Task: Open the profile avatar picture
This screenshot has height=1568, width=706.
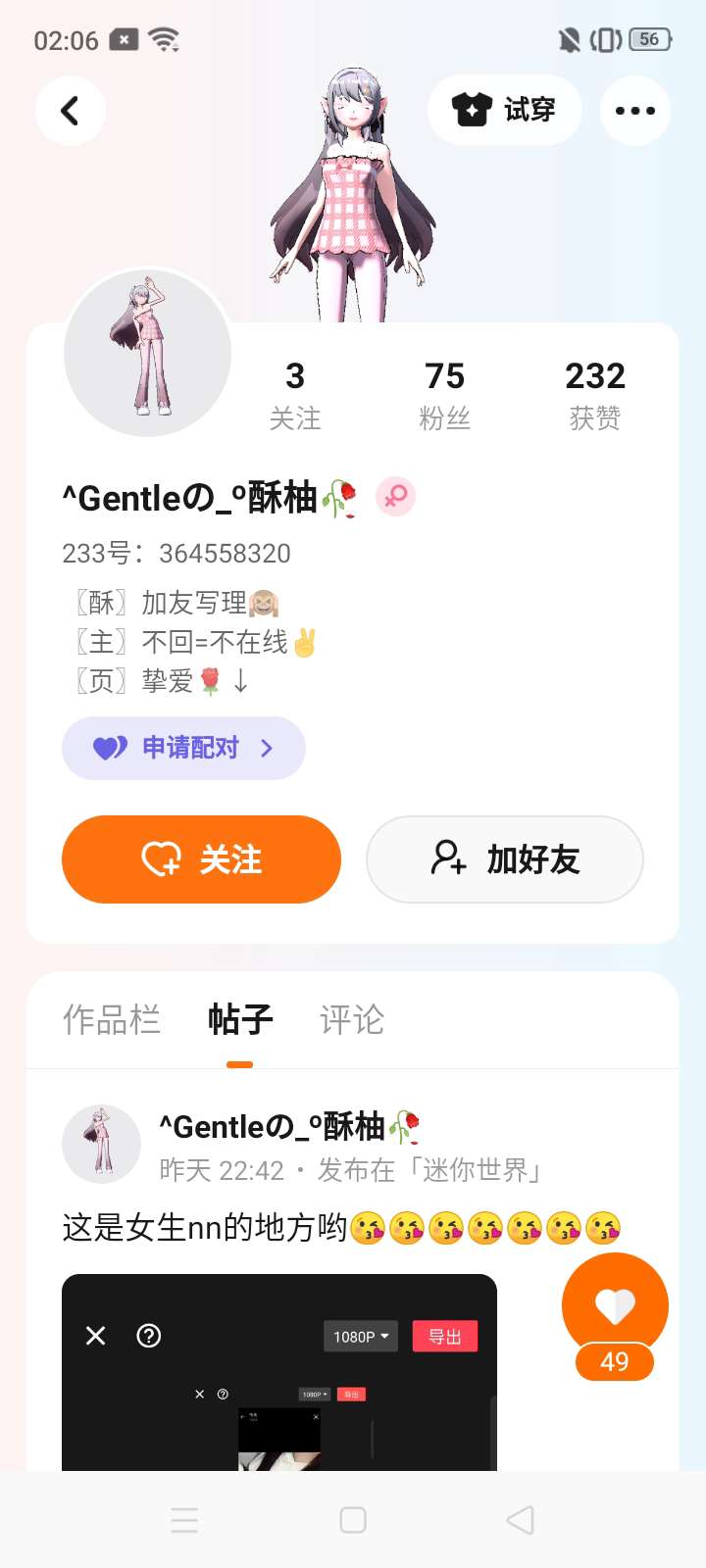Action: 147,353
